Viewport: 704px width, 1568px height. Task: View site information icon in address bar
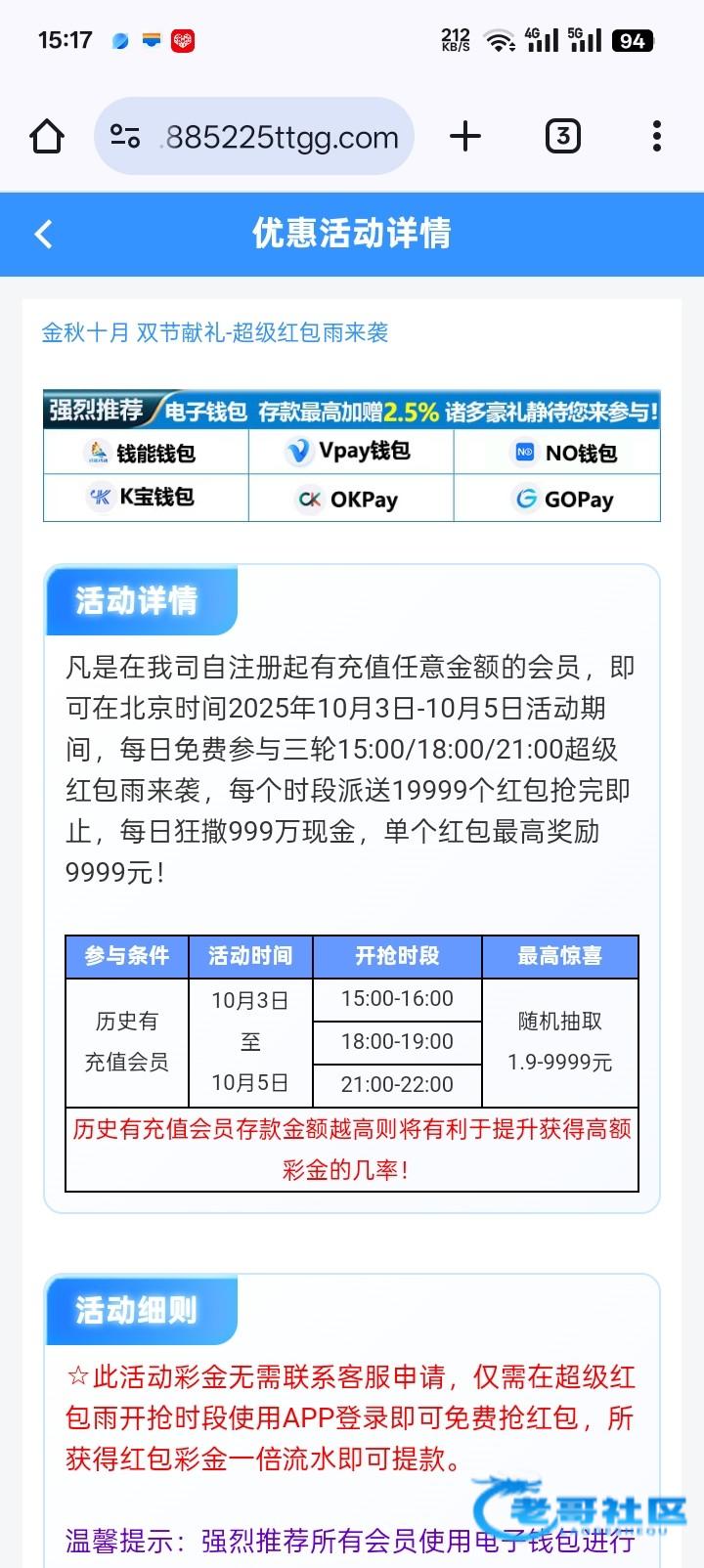coord(125,136)
